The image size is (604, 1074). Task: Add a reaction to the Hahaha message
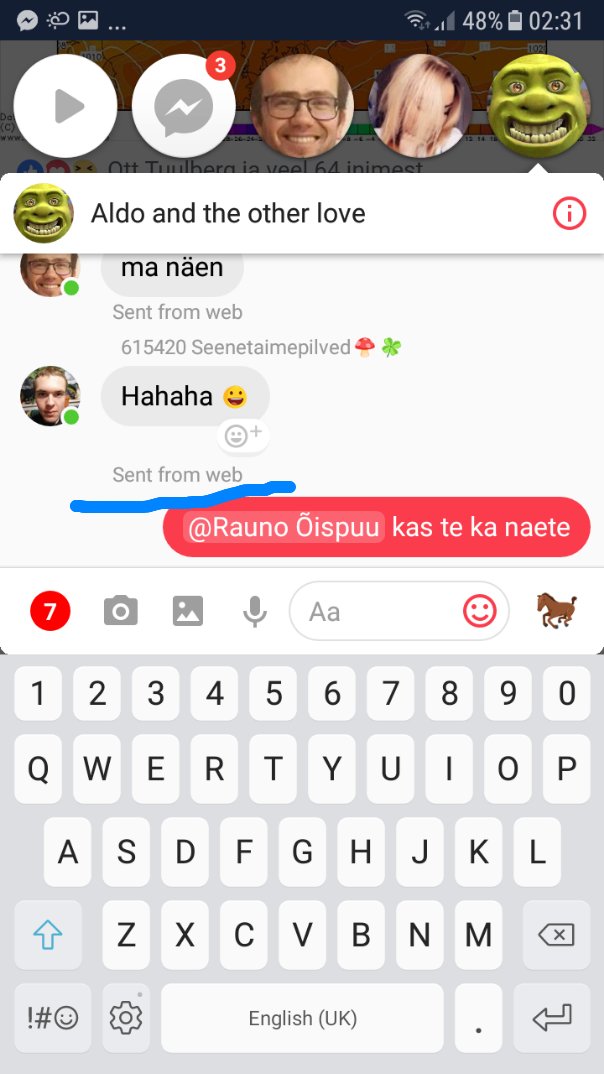point(243,436)
